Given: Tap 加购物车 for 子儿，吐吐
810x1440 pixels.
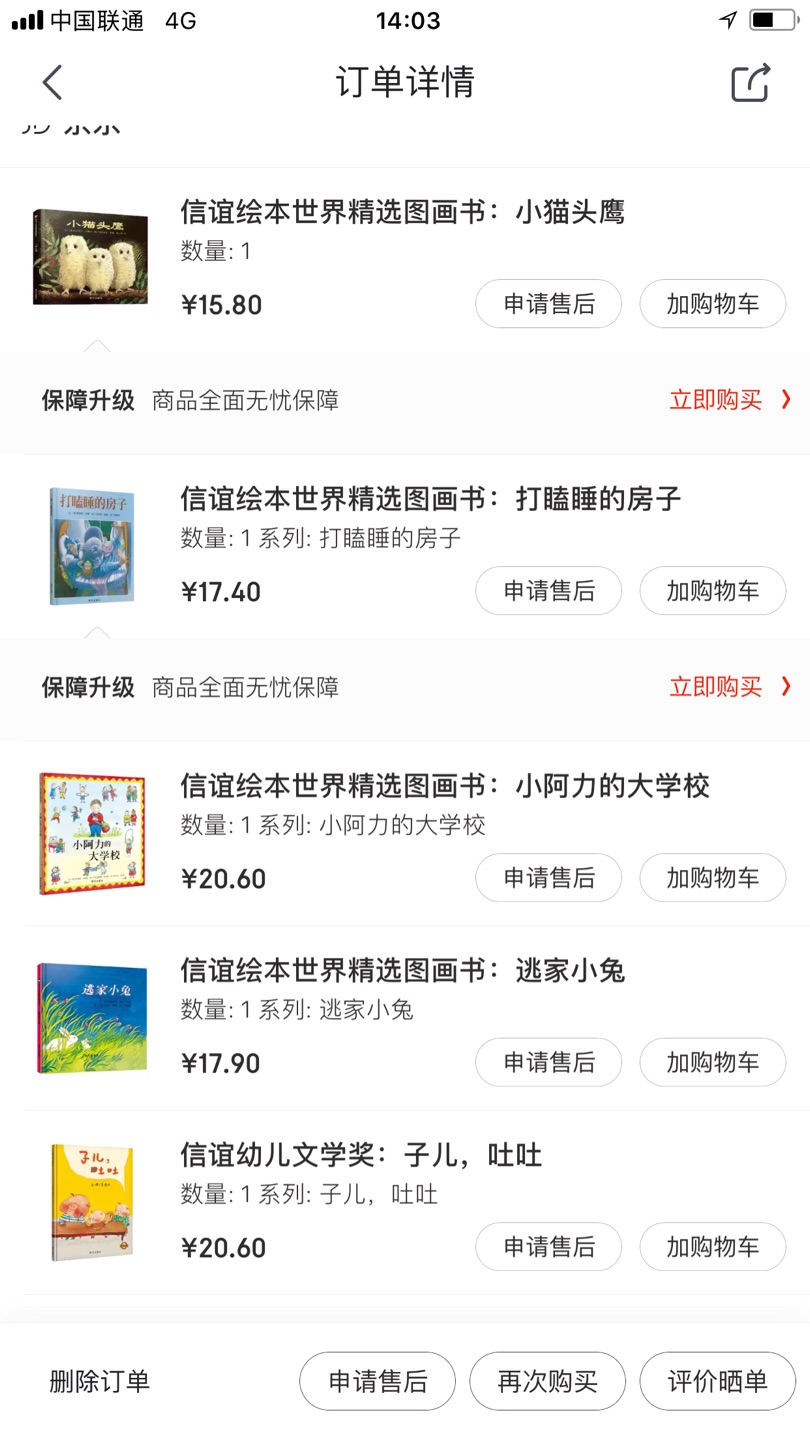Looking at the screenshot, I should [x=713, y=1247].
